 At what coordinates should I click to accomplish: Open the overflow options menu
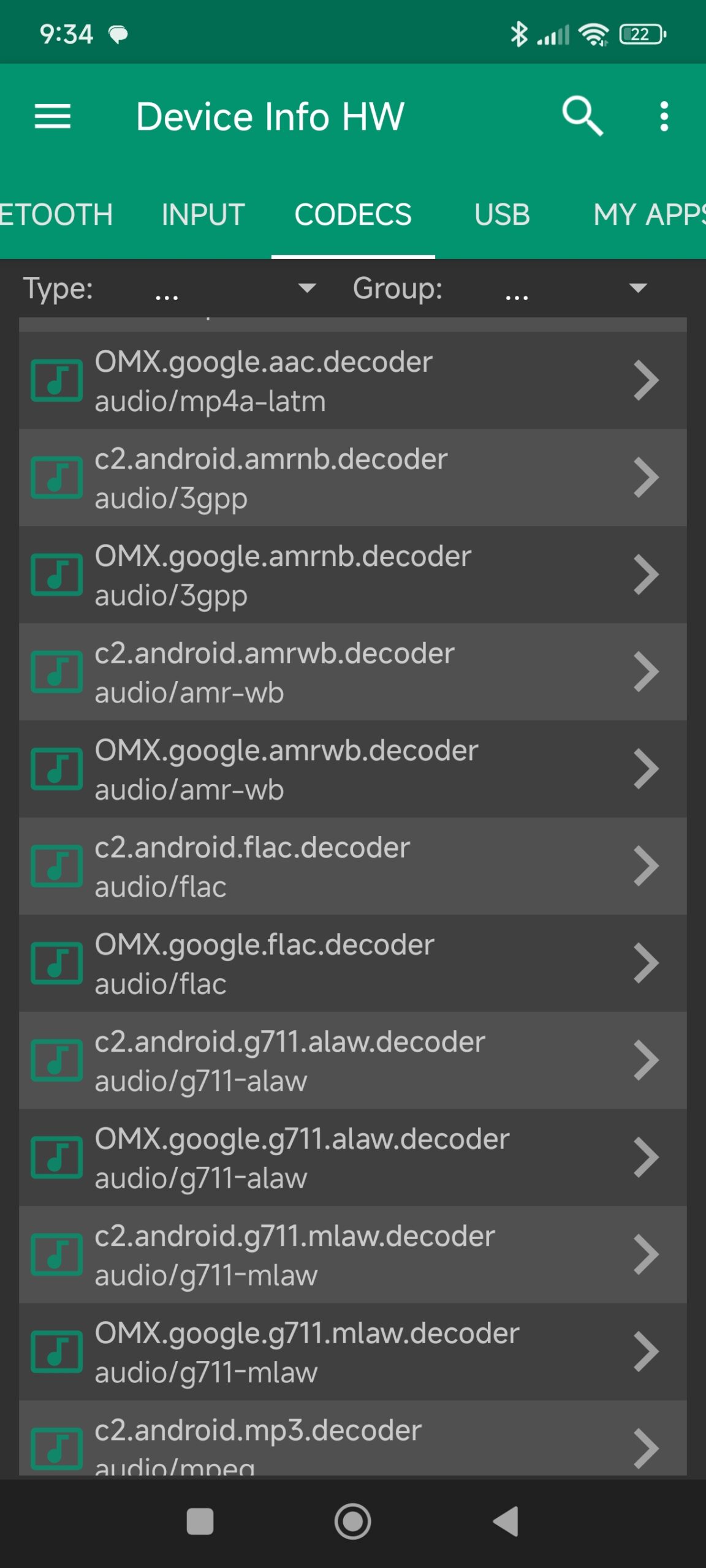664,116
